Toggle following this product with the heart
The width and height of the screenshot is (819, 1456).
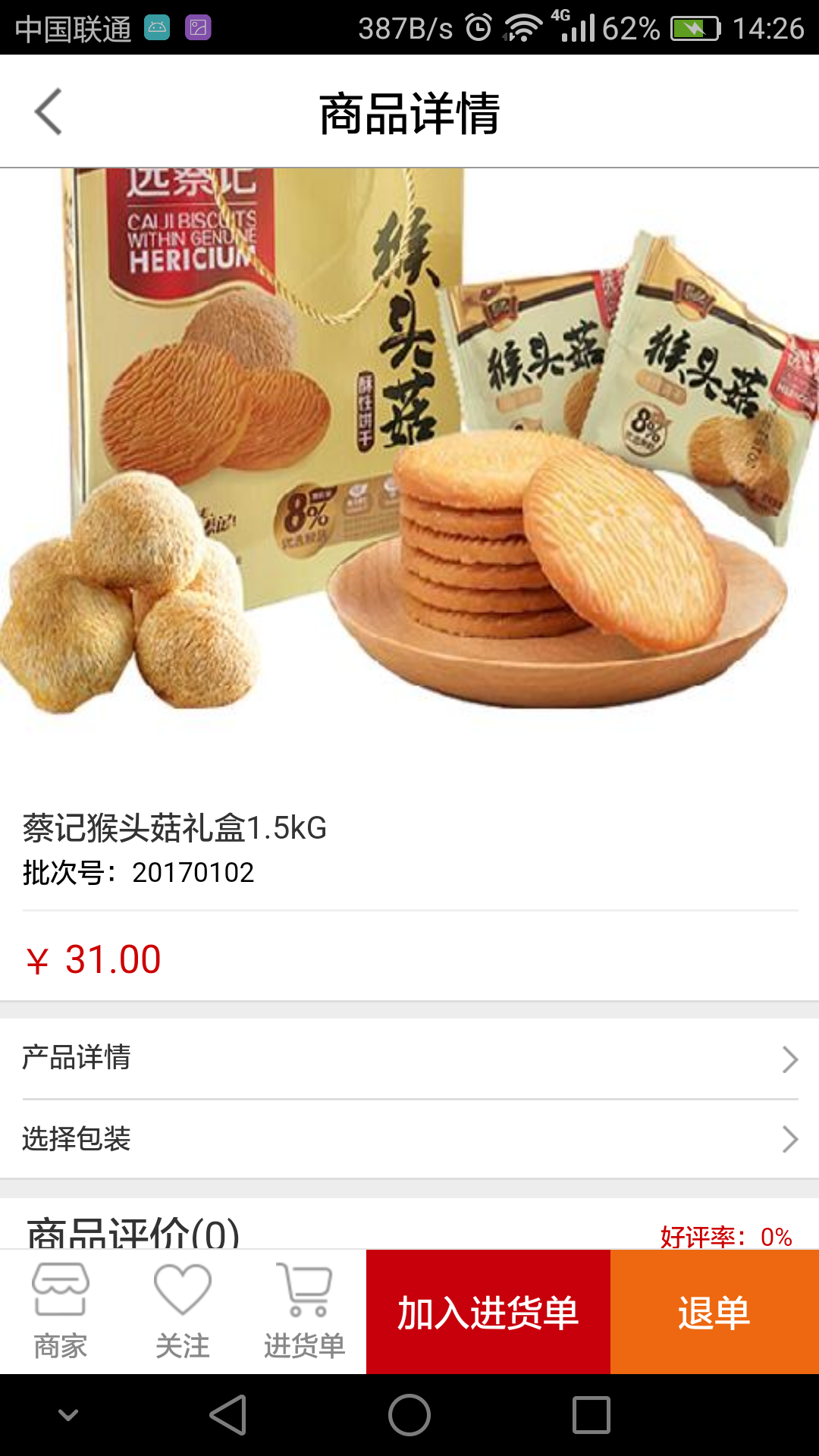click(x=182, y=1289)
